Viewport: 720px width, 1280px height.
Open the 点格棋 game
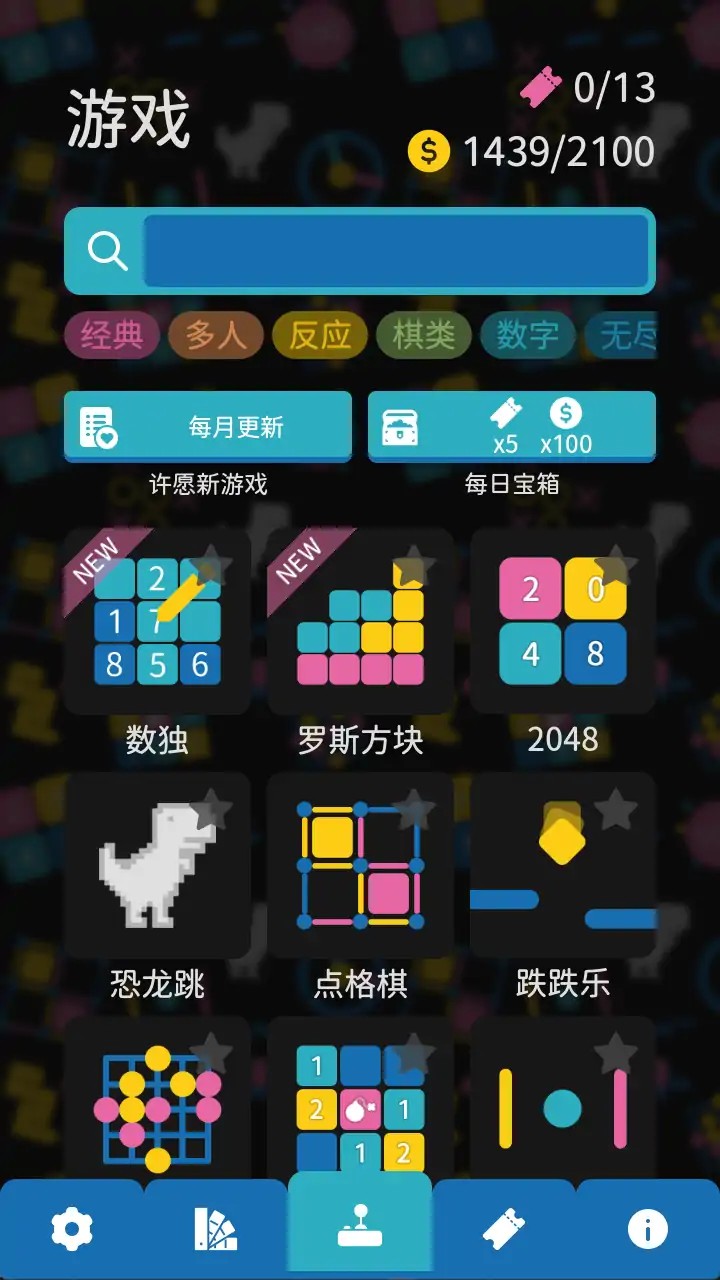[360, 866]
